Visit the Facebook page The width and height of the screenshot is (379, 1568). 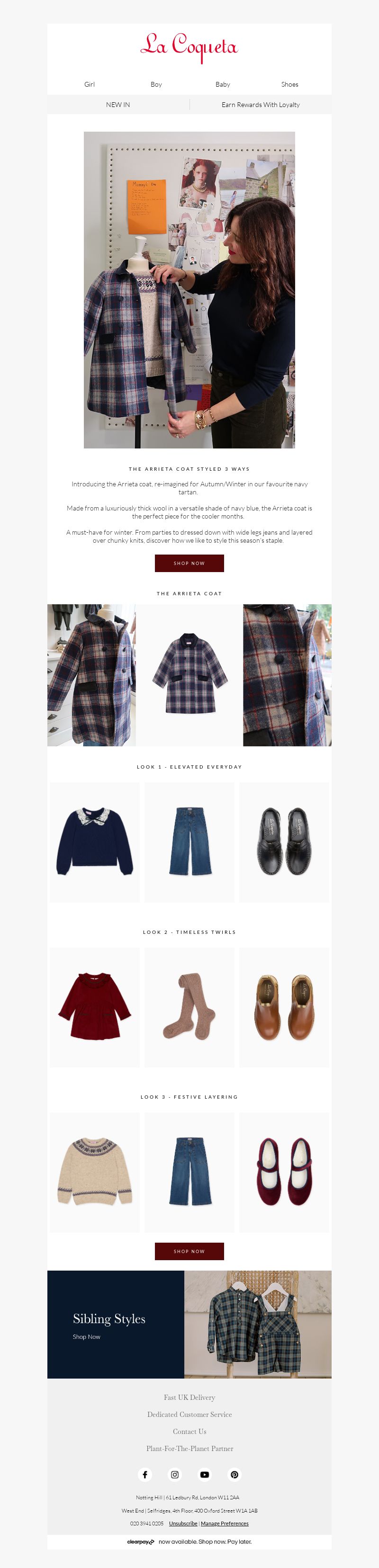tap(145, 1474)
